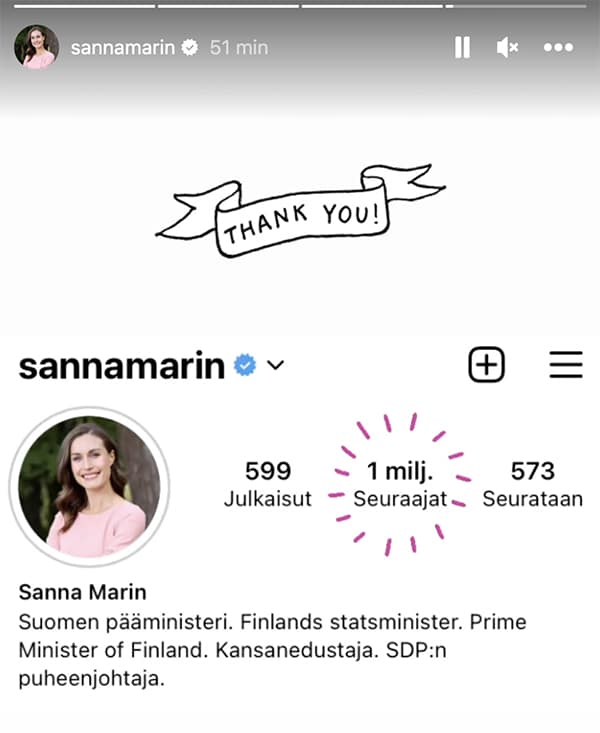Tap the small story author avatar
This screenshot has height=733, width=600.
(36, 47)
